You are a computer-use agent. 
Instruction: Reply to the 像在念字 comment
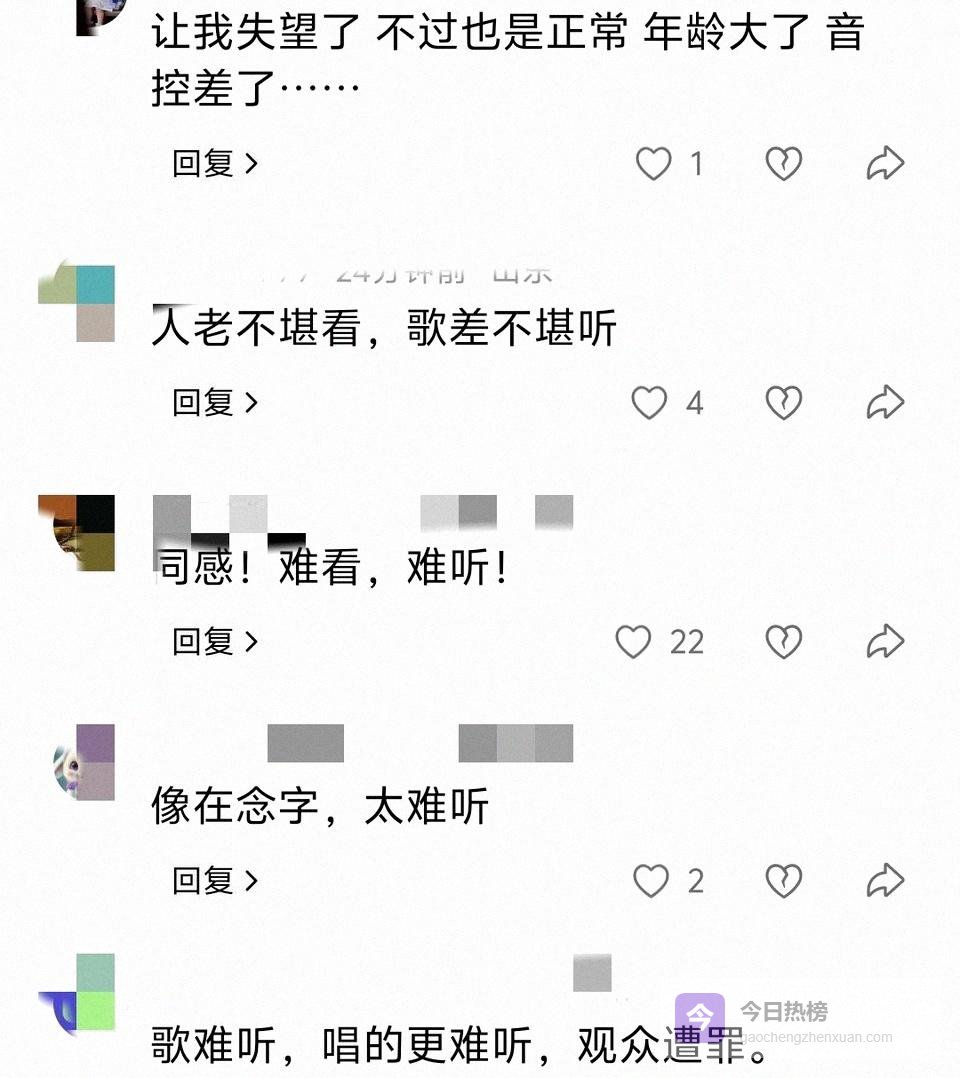pyautogui.click(x=214, y=880)
